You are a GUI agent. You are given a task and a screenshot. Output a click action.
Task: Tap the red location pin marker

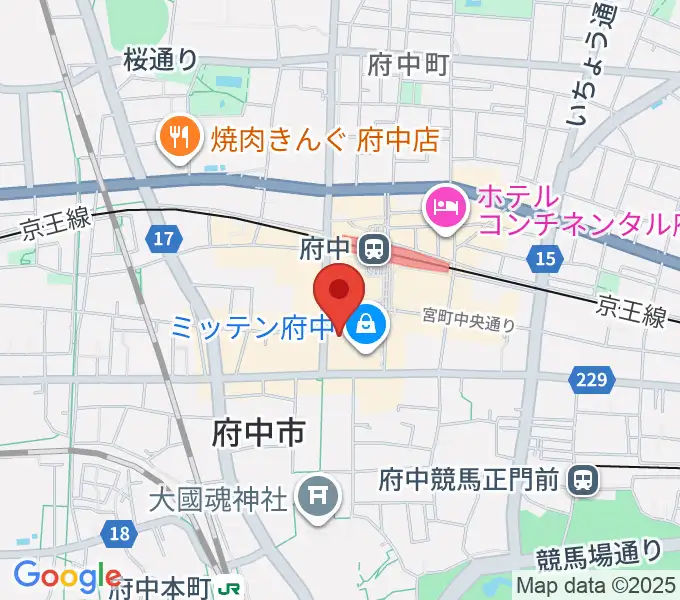click(339, 293)
